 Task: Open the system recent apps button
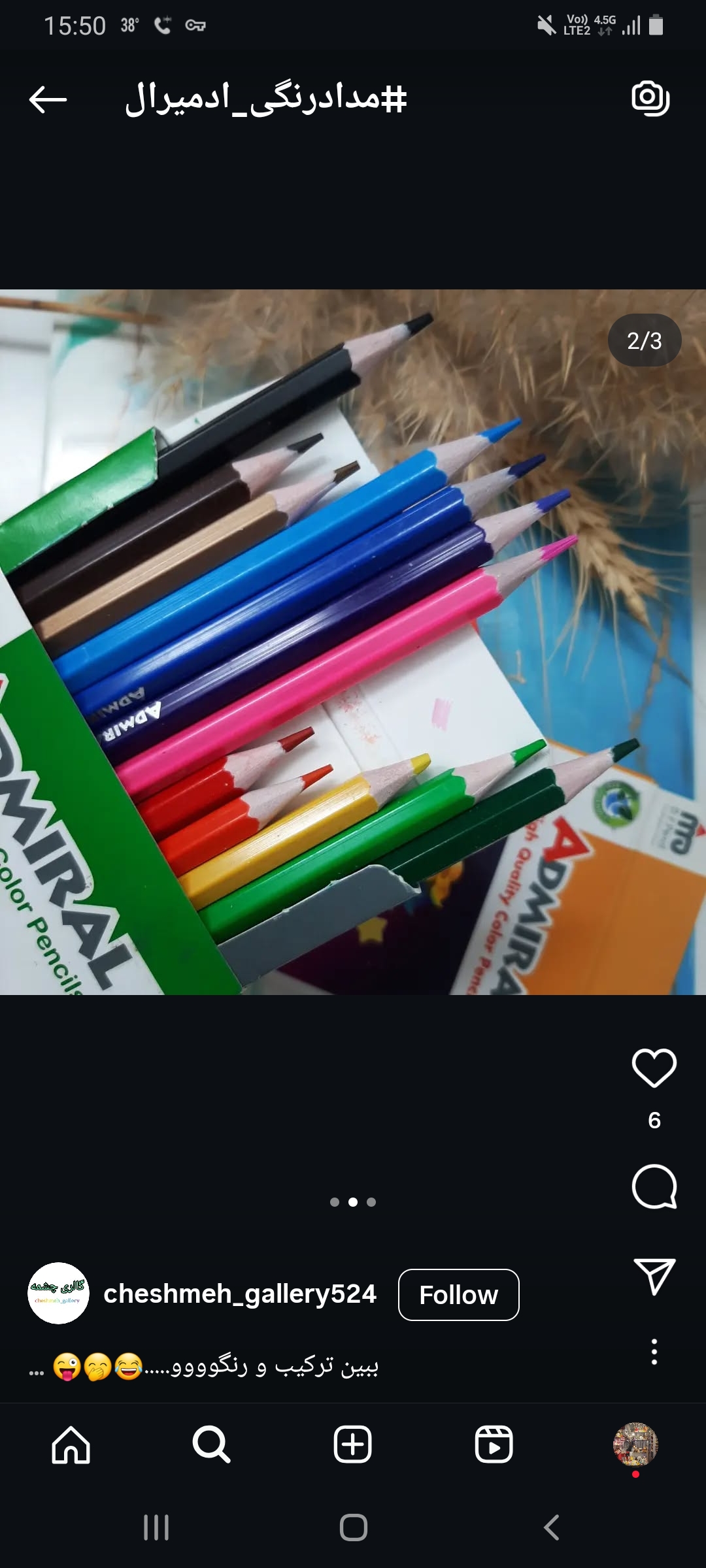(x=156, y=1527)
